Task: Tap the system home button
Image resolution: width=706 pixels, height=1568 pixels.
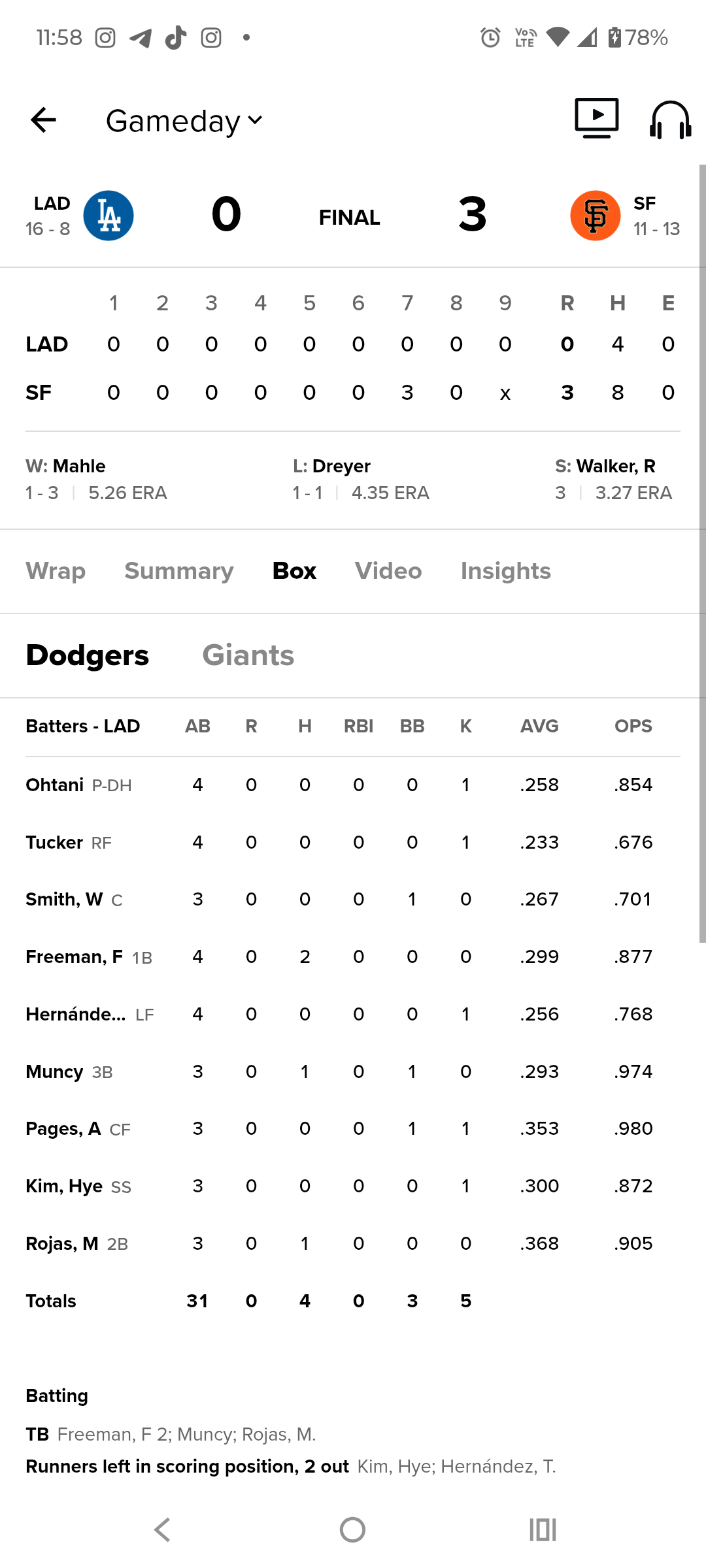Action: [x=352, y=1529]
